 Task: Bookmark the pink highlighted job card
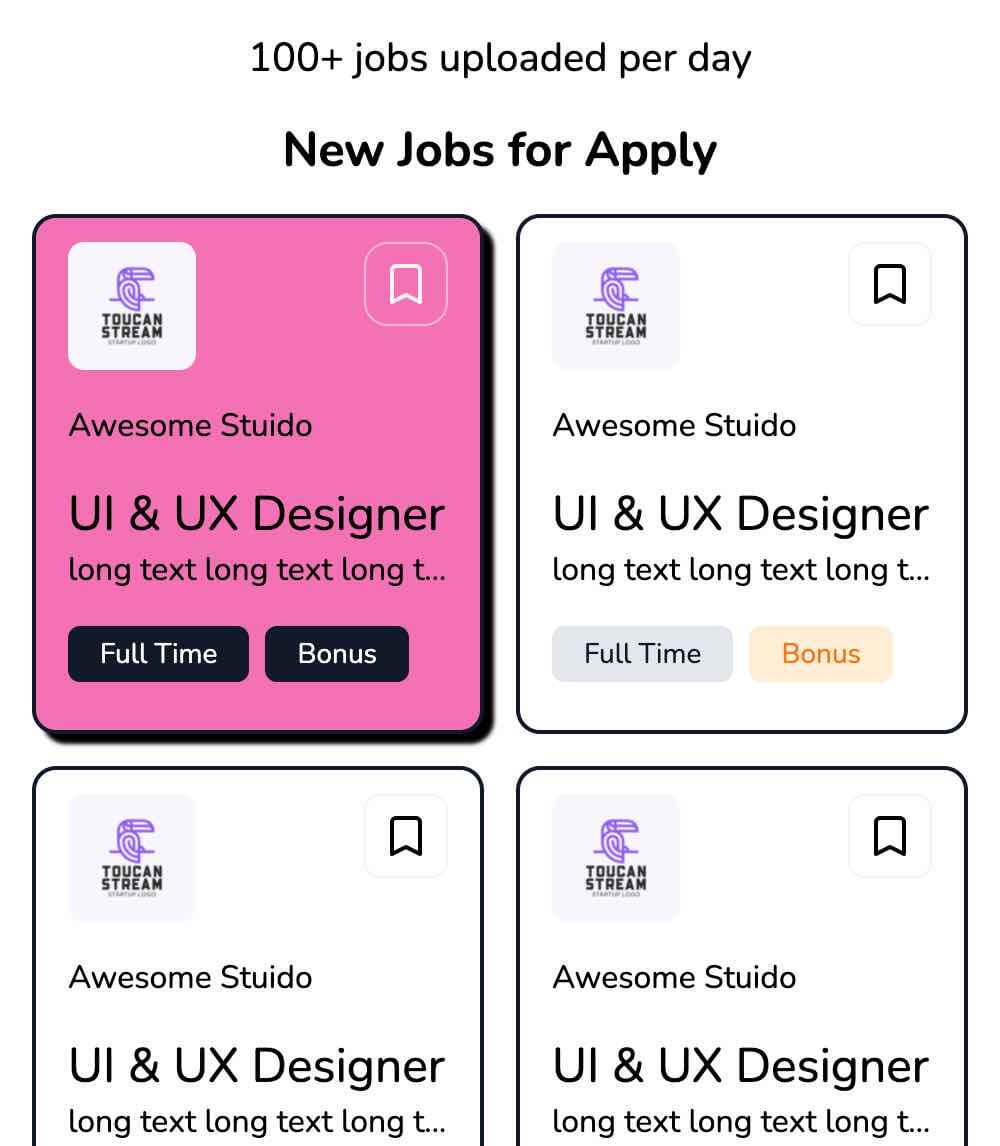pos(405,284)
